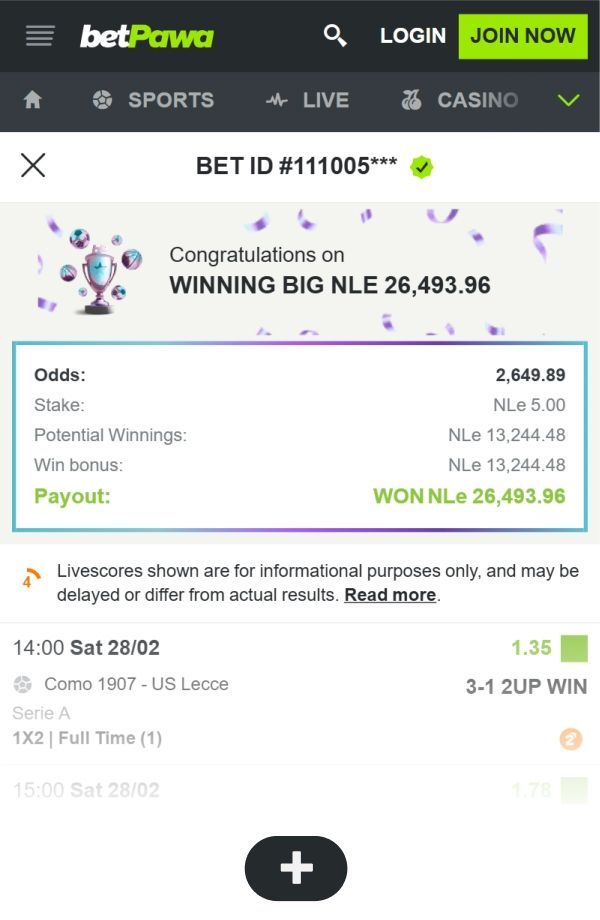600x920 pixels.
Task: Tap the JOIN NOW button
Action: tap(522, 36)
